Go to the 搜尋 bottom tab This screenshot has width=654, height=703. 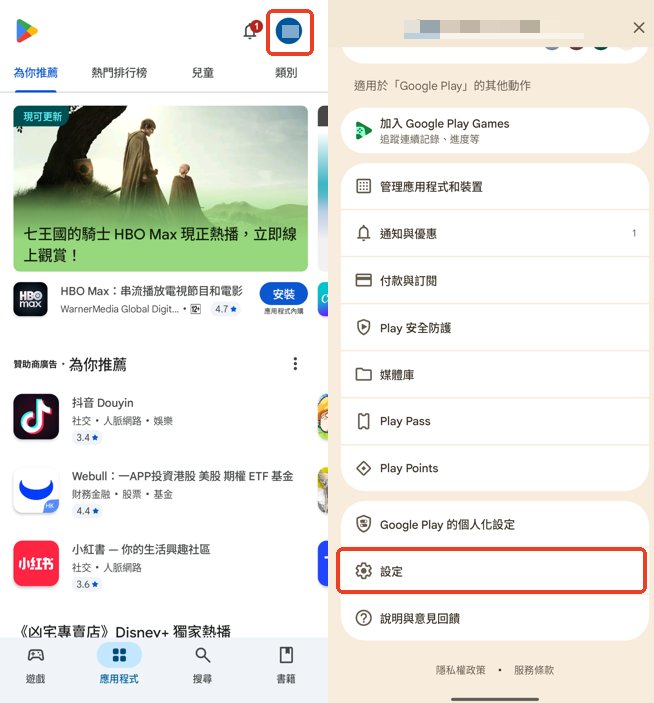tap(202, 665)
